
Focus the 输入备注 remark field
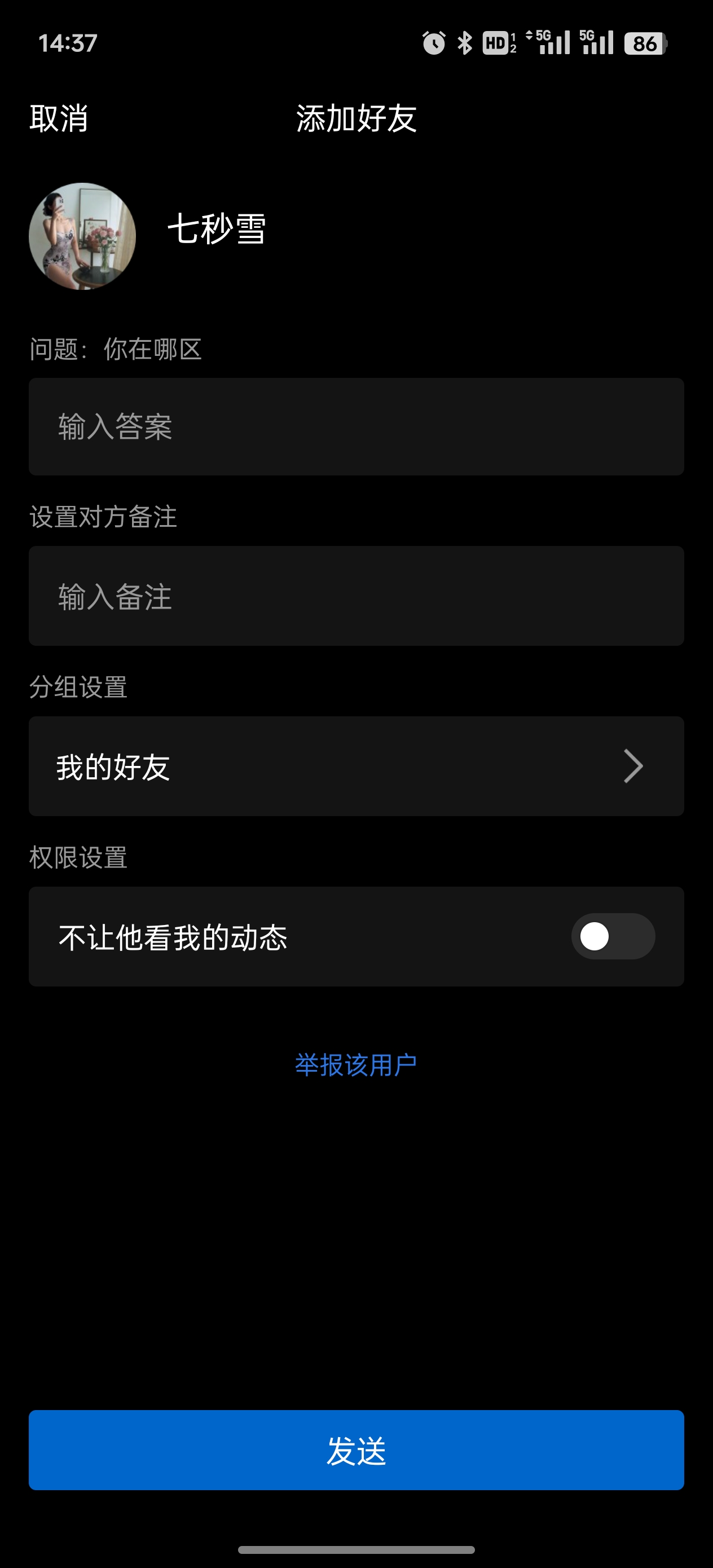coord(356,596)
